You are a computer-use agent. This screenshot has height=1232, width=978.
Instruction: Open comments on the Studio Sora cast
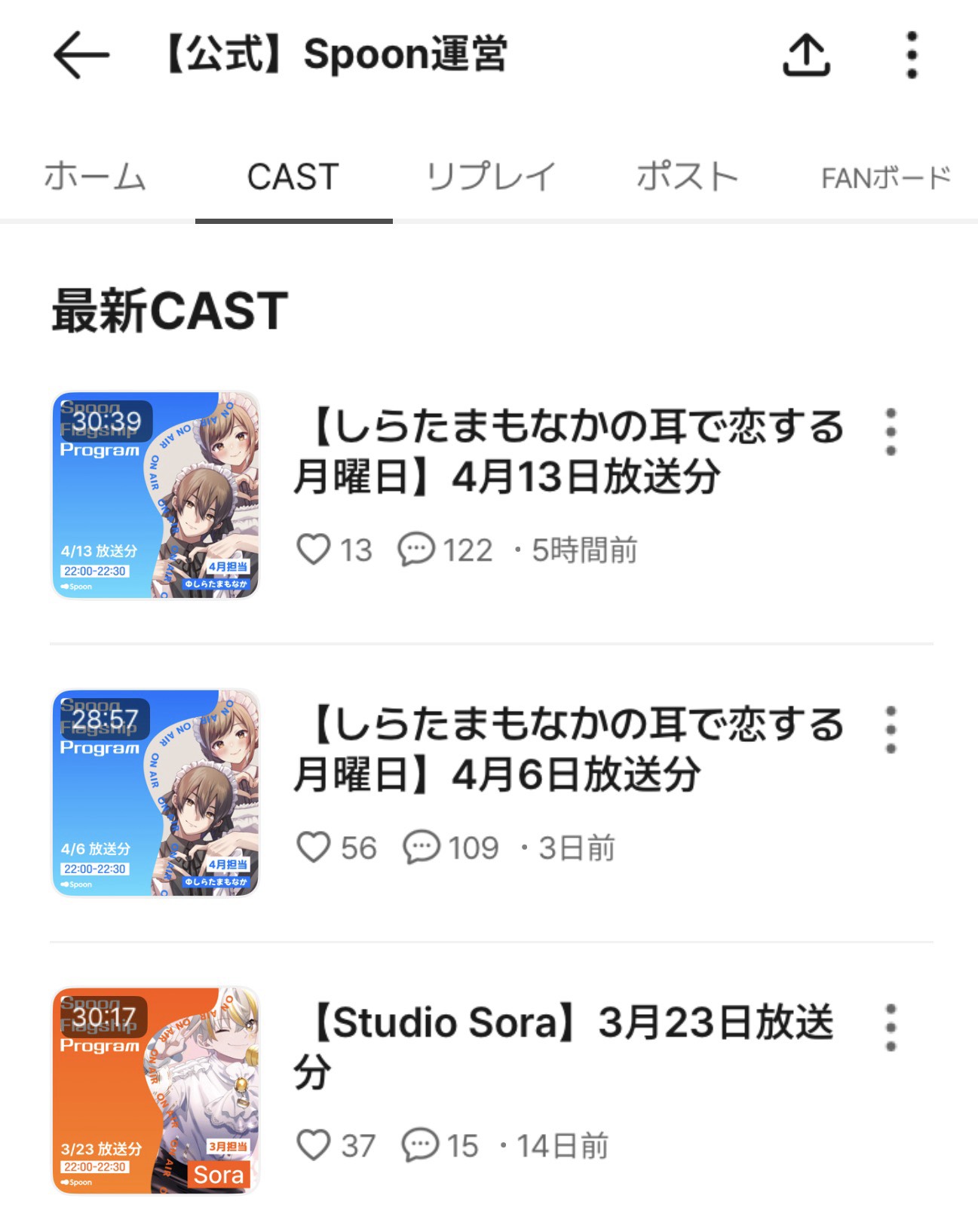[420, 1146]
